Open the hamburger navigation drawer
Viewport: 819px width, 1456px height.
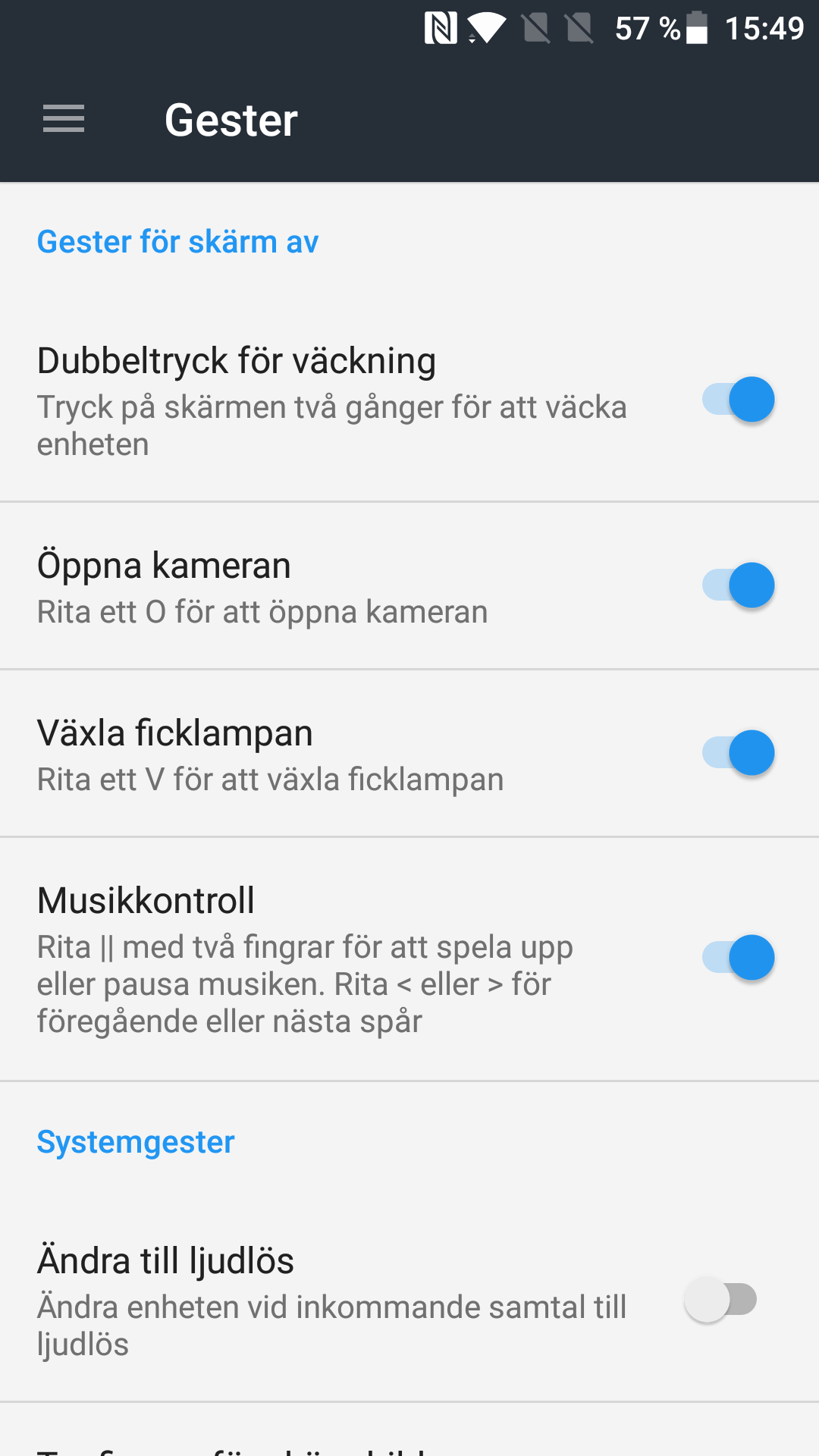point(64,119)
